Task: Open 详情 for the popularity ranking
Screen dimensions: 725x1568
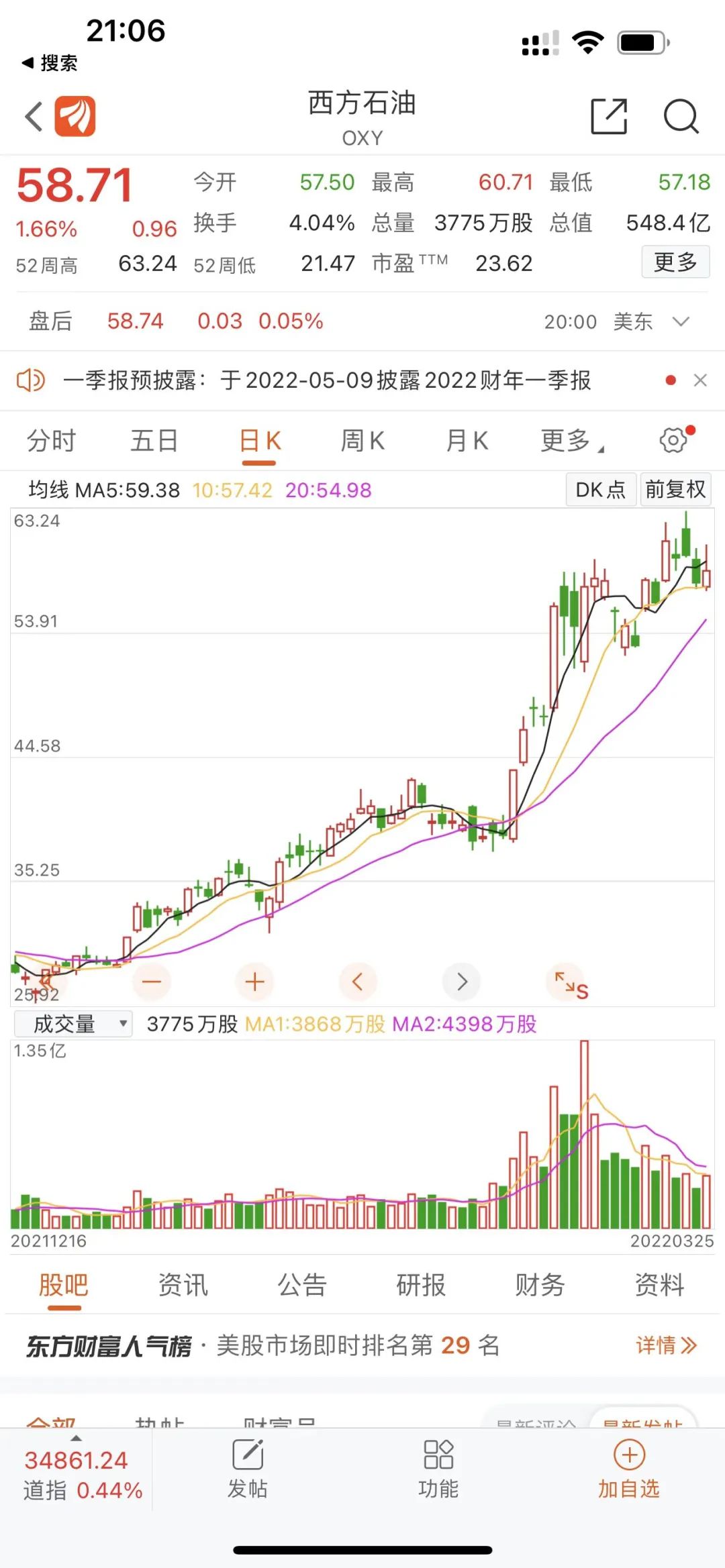Action: 666,1345
